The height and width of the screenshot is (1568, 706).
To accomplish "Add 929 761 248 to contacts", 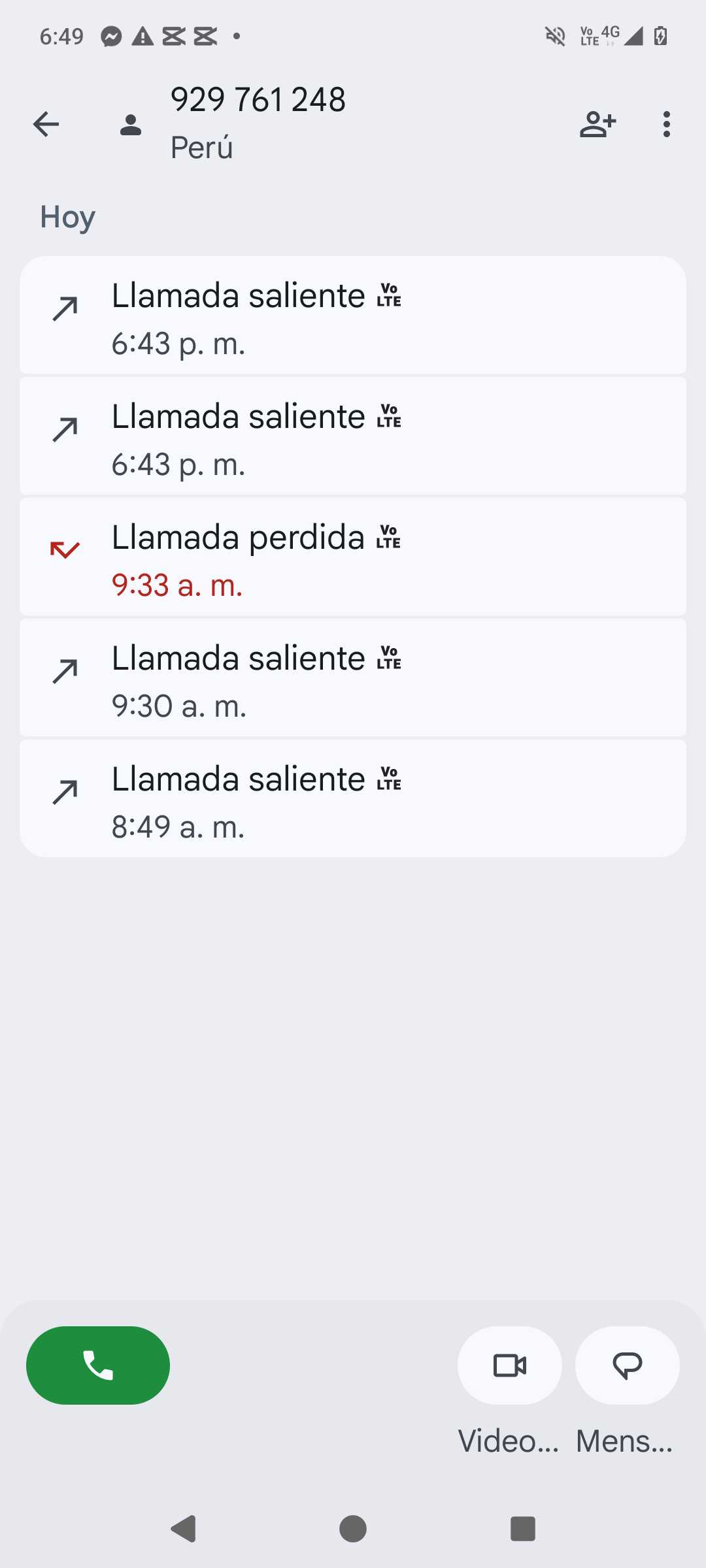I will click(597, 124).
